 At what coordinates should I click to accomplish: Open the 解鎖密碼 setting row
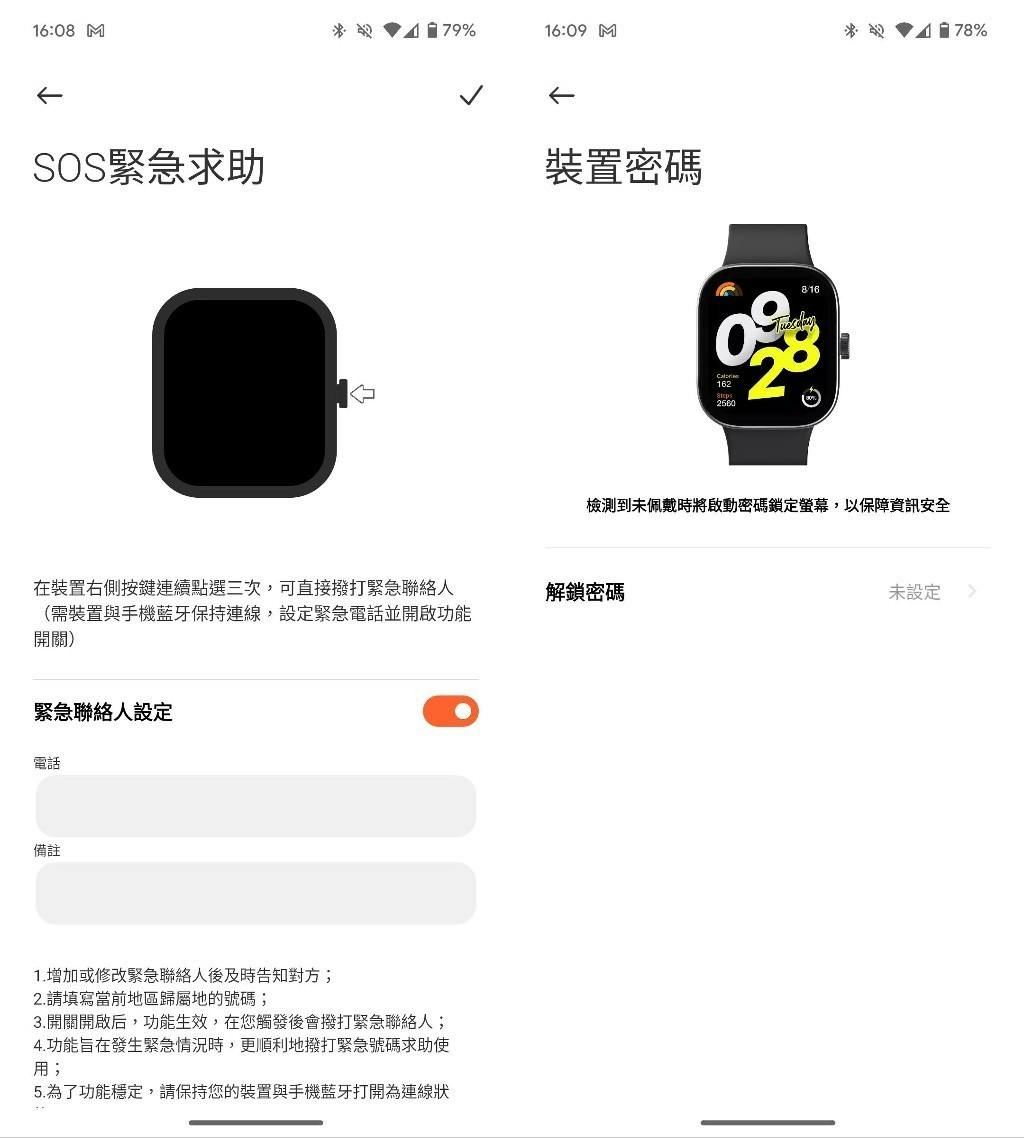click(x=767, y=592)
